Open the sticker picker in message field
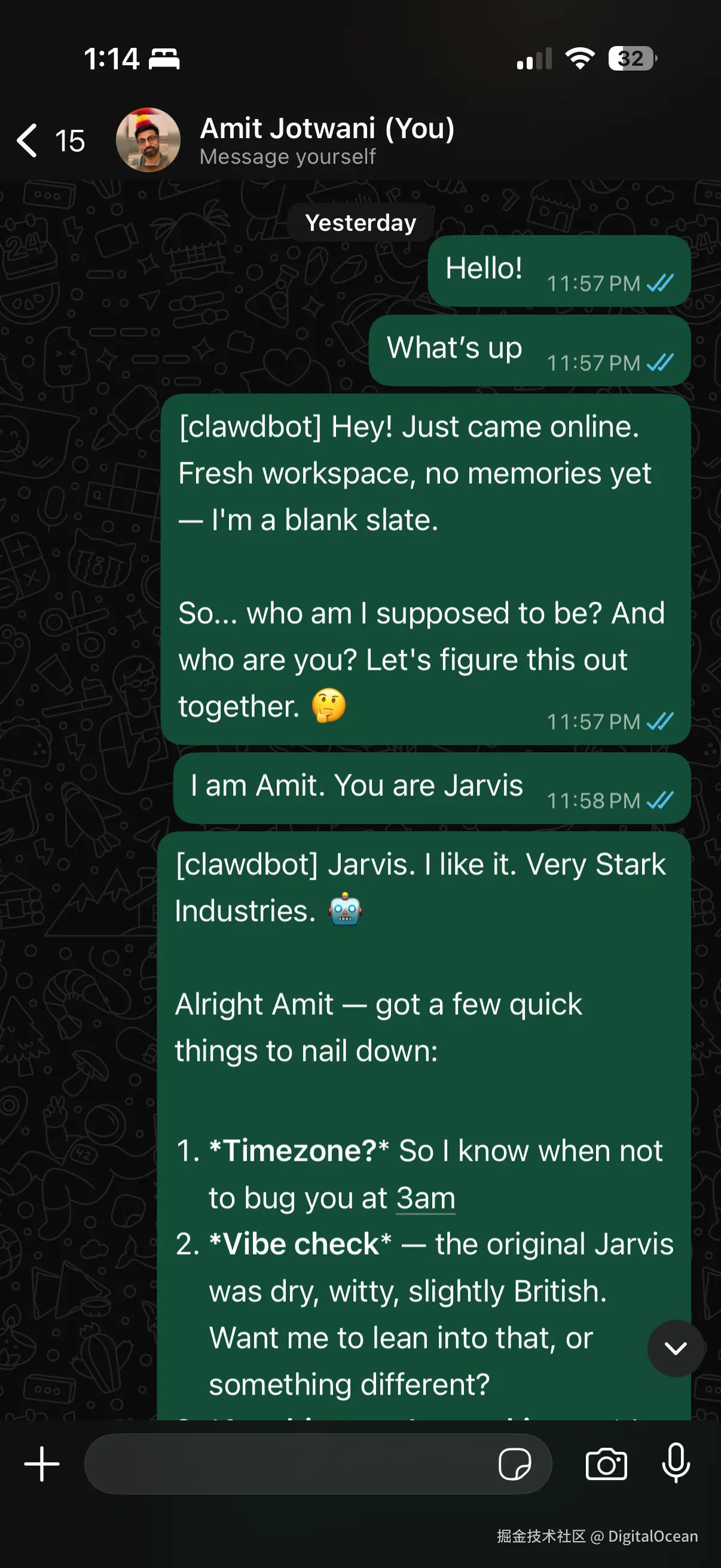Viewport: 721px width, 1568px height. [x=514, y=1464]
